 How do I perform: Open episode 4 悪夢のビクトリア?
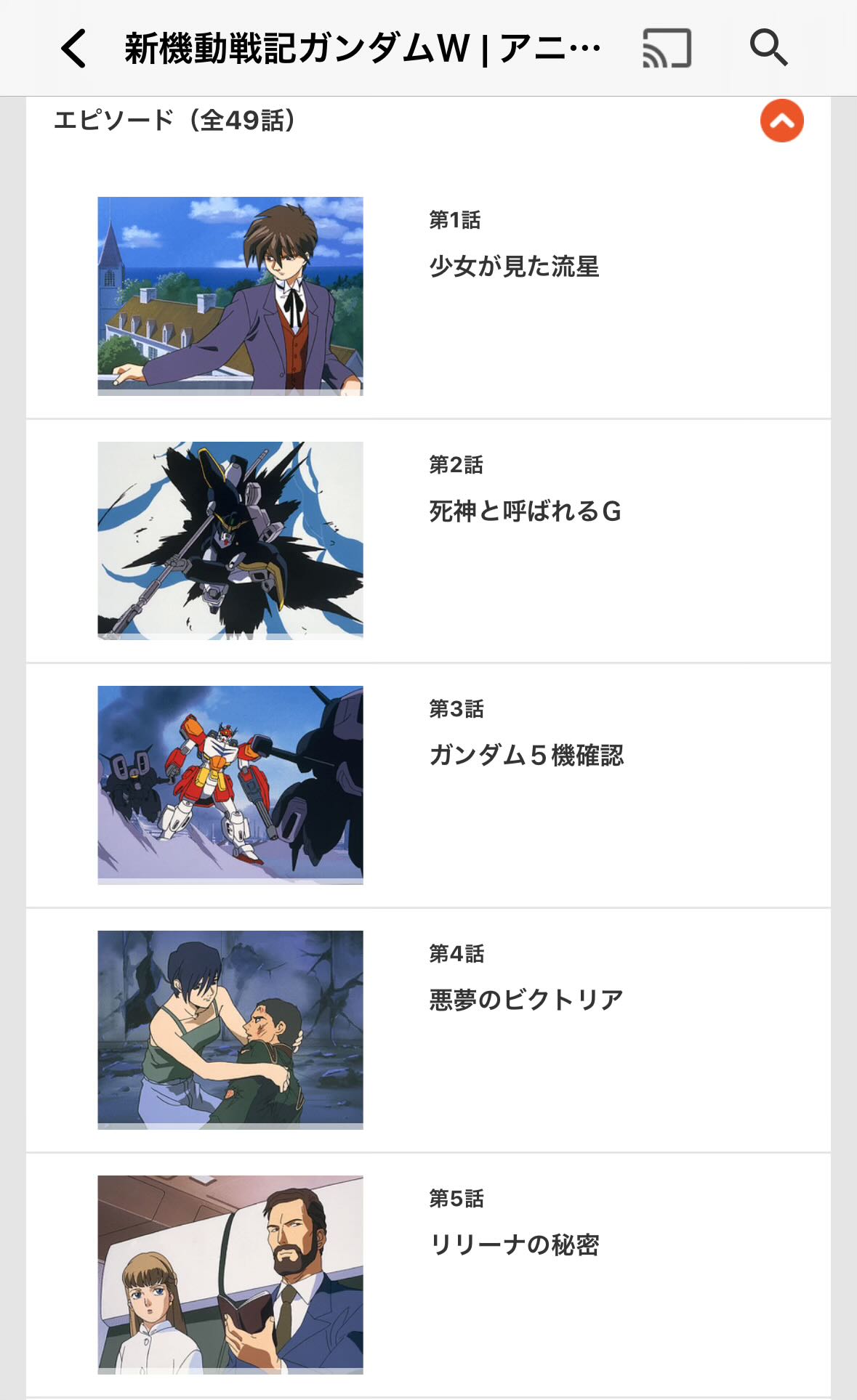[x=428, y=1030]
